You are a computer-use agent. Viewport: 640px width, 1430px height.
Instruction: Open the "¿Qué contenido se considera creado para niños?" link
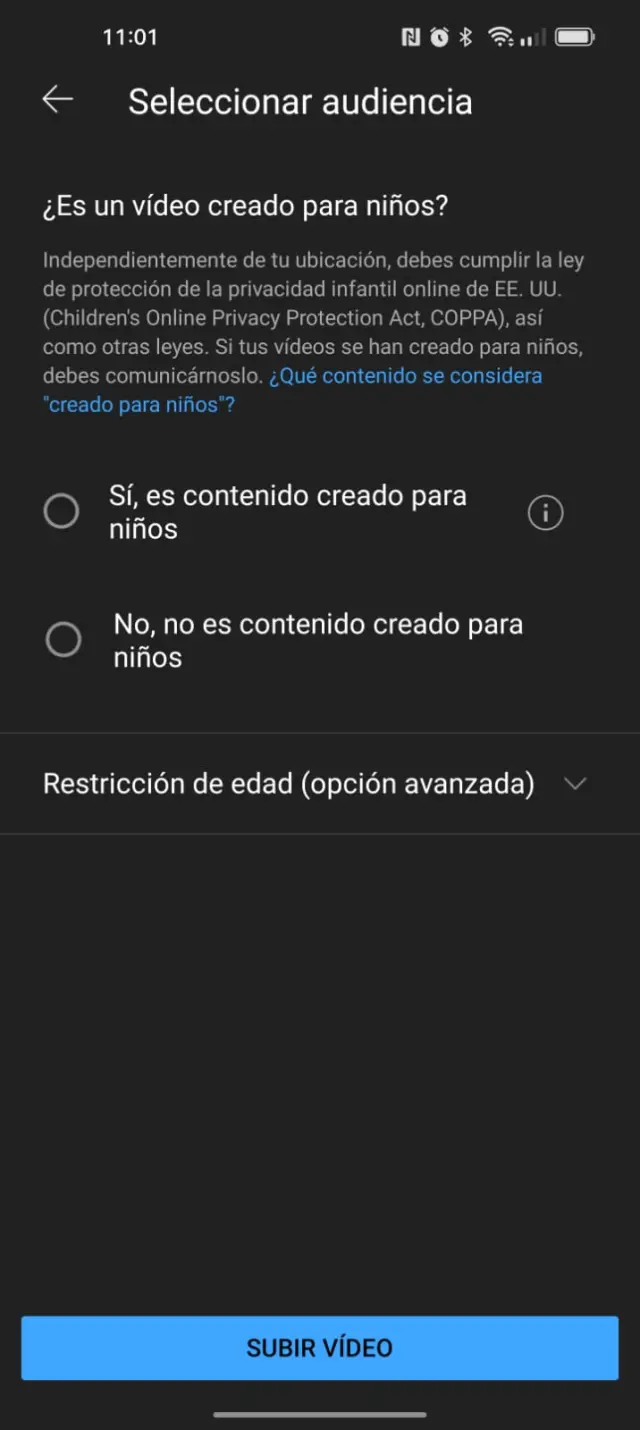[x=292, y=391]
